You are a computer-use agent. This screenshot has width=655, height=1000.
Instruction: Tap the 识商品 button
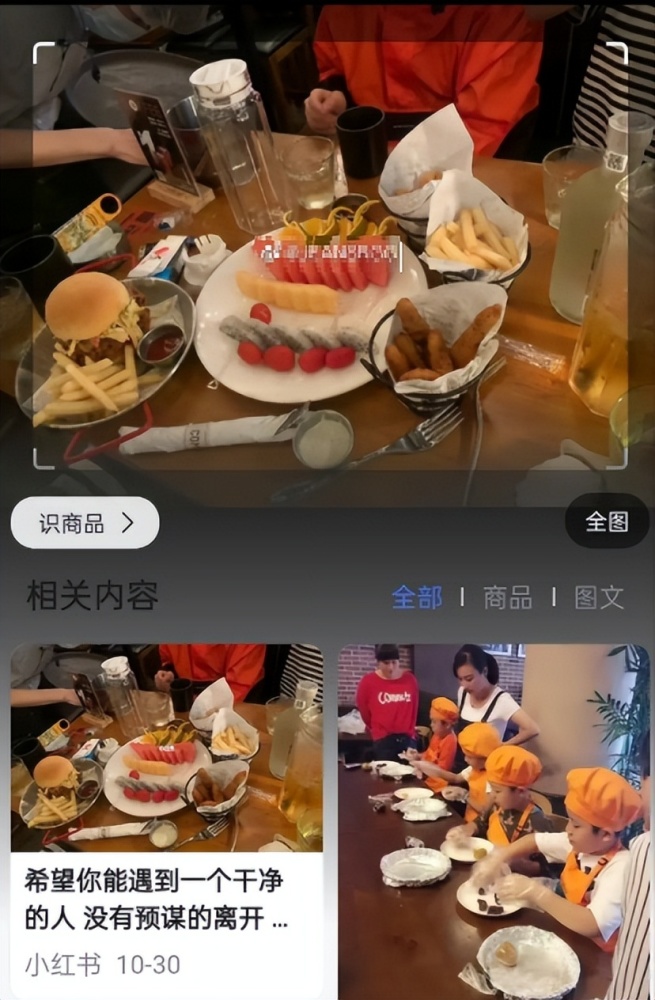[x=85, y=523]
